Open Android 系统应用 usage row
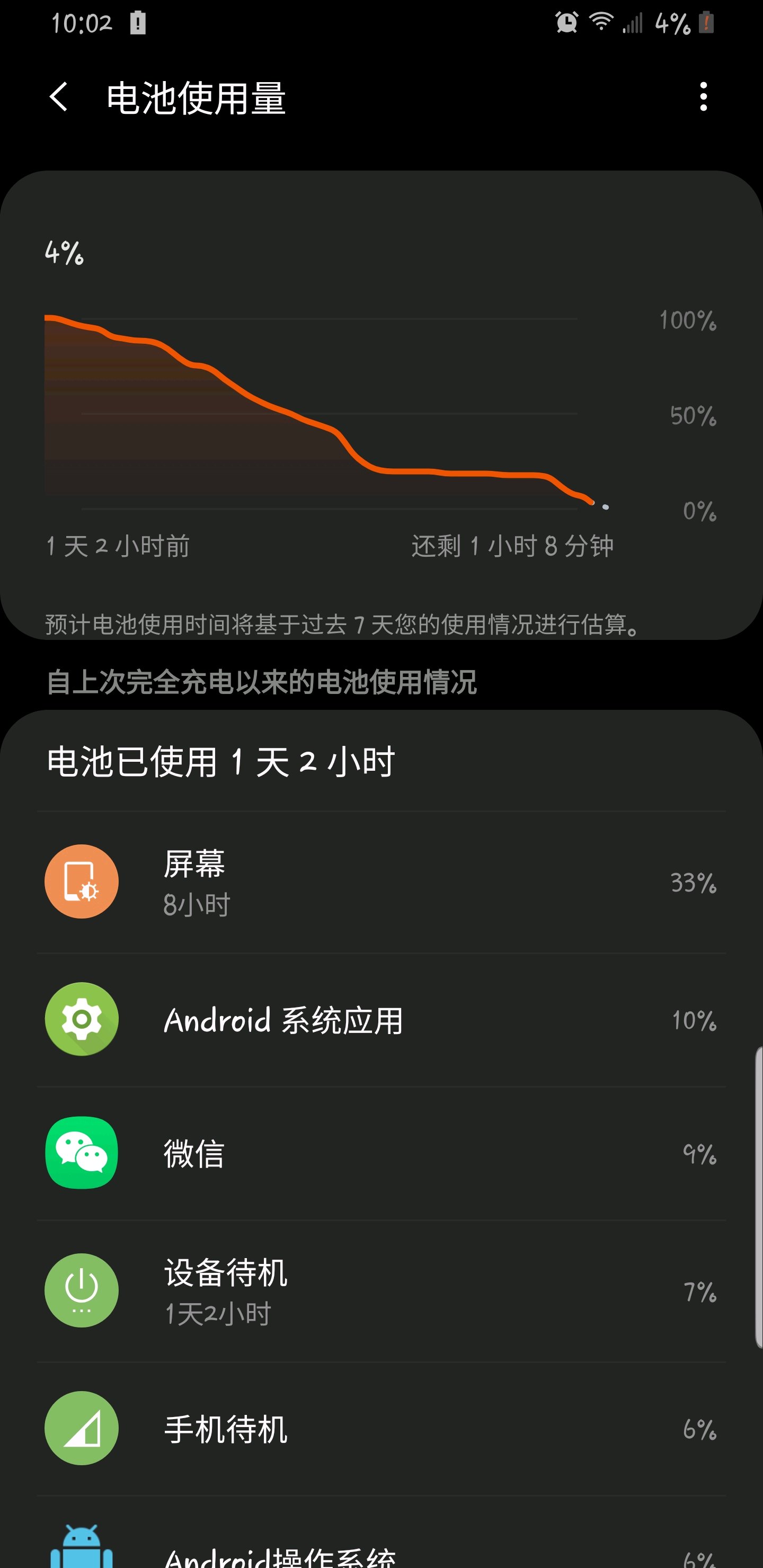Screen dimensions: 763x1568 [381, 1020]
